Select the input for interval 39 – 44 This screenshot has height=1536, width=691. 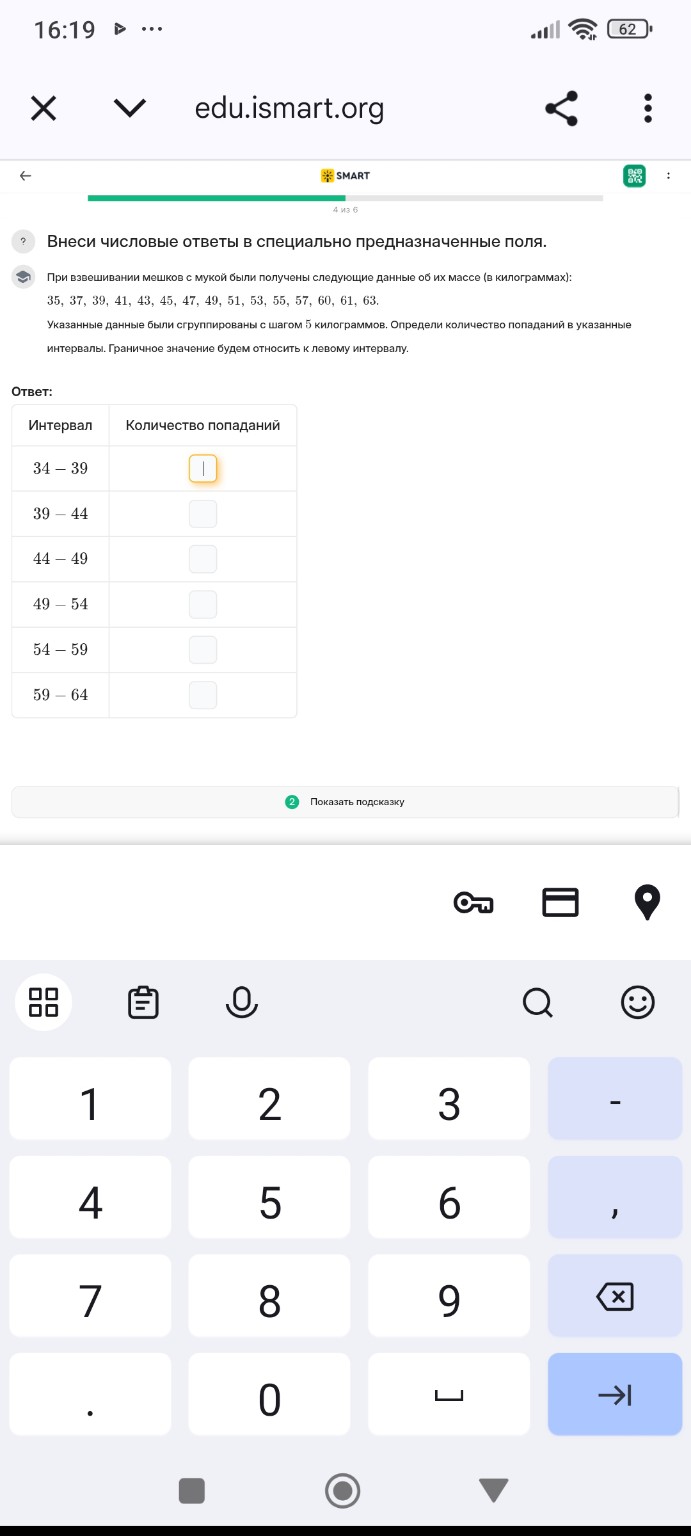tap(203, 514)
